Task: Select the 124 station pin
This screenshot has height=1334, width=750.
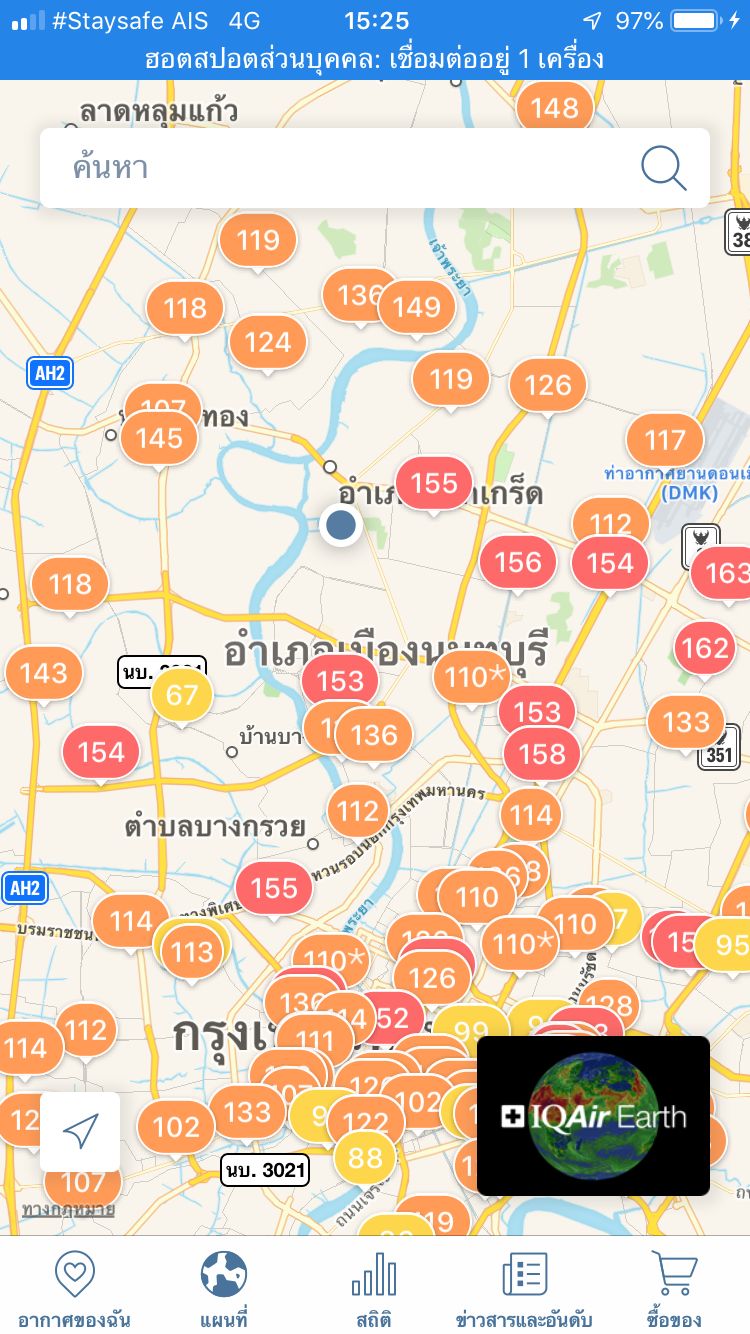Action: 268,342
